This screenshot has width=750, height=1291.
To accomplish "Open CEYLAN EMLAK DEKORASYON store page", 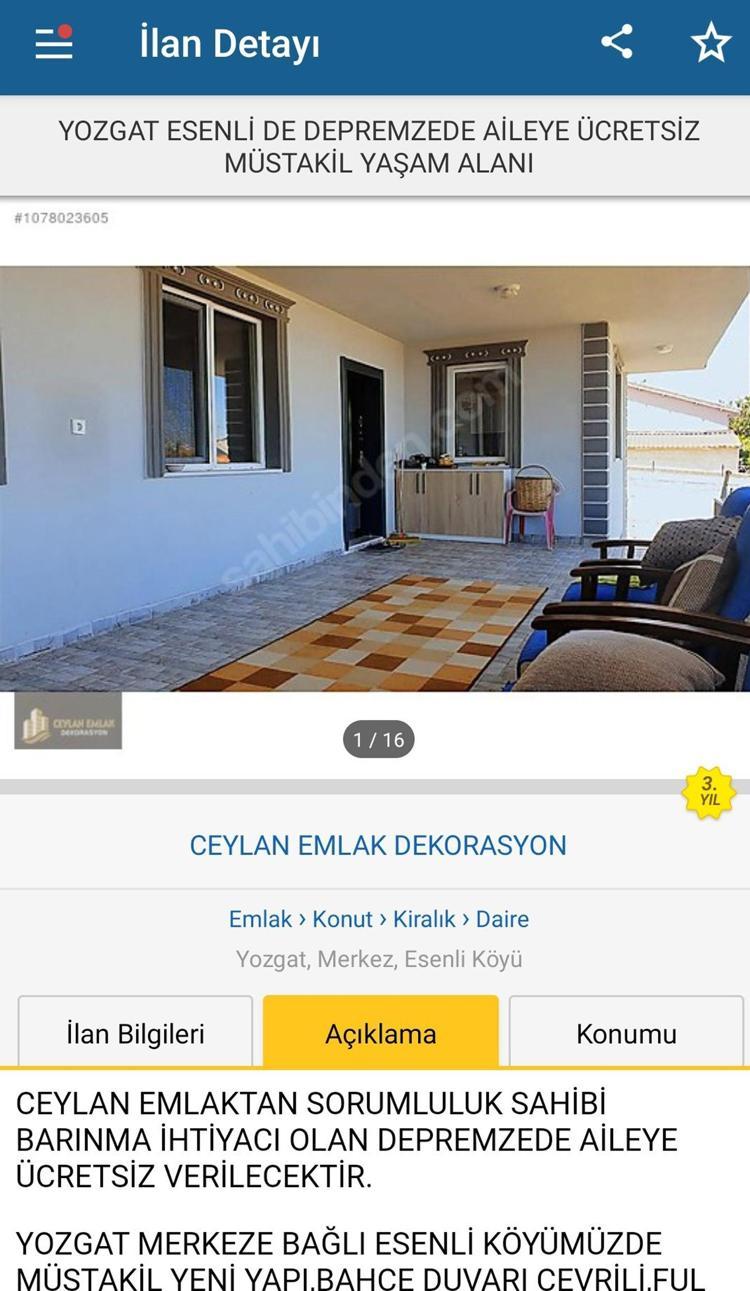I will click(378, 845).
